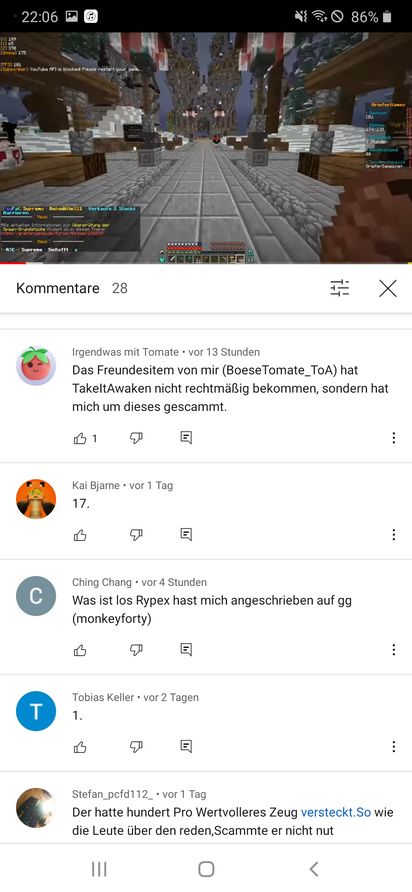412x892 pixels.
Task: Open more options for Tobias Keller's comment
Action: [393, 746]
